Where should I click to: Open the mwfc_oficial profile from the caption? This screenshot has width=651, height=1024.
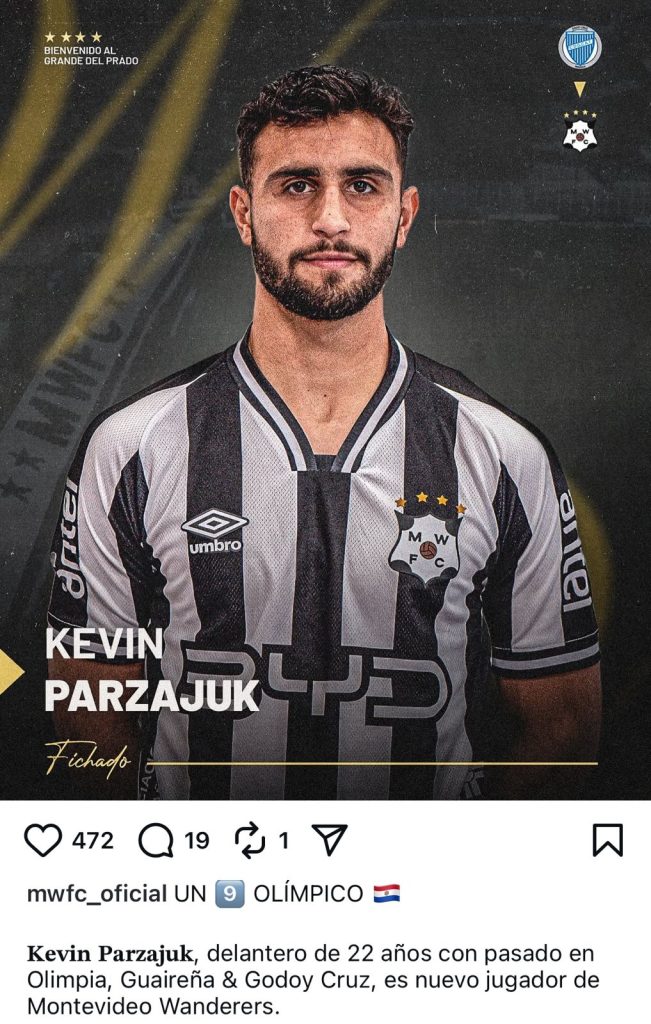[x=97, y=894]
